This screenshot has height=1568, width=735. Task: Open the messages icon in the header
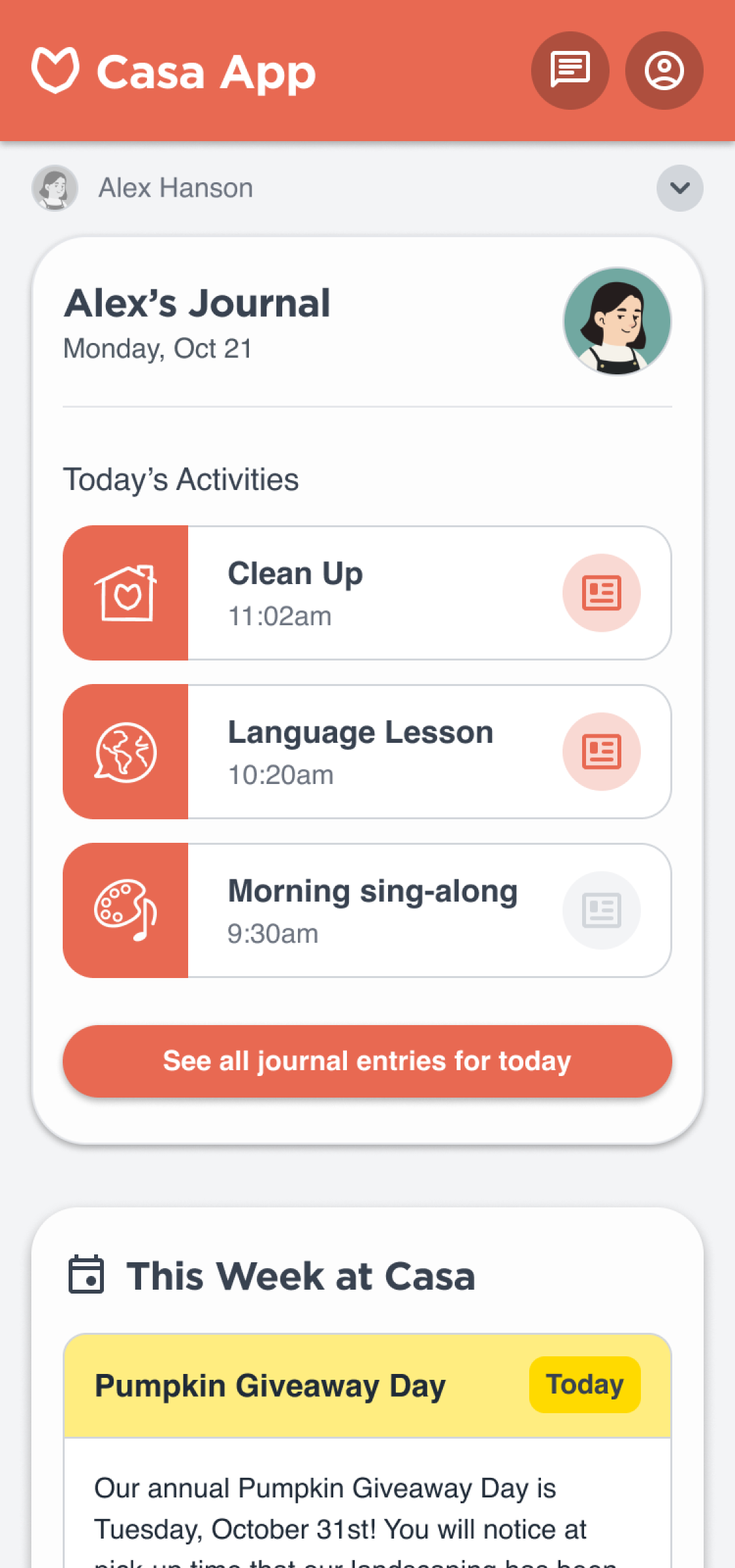click(x=570, y=71)
